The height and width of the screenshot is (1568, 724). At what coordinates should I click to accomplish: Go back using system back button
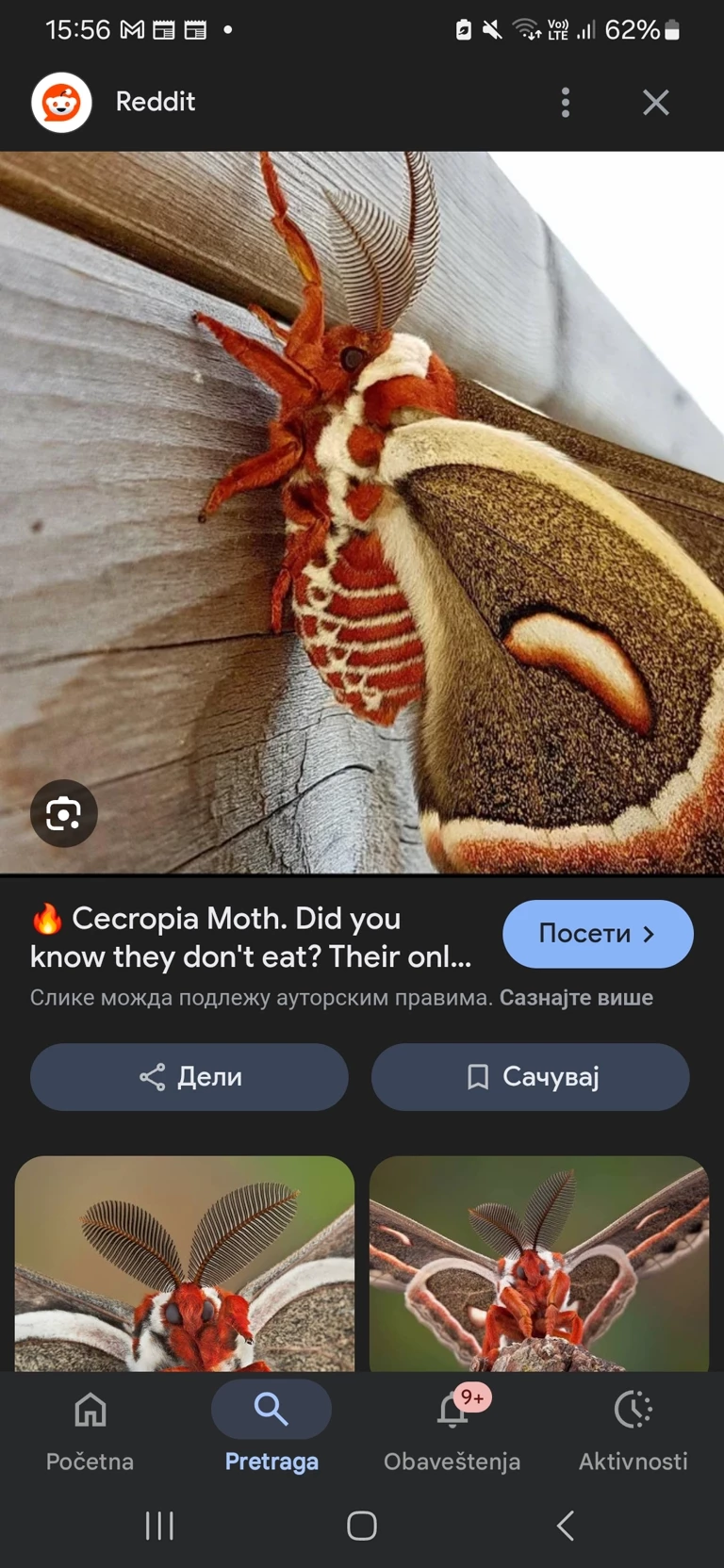tap(565, 1526)
